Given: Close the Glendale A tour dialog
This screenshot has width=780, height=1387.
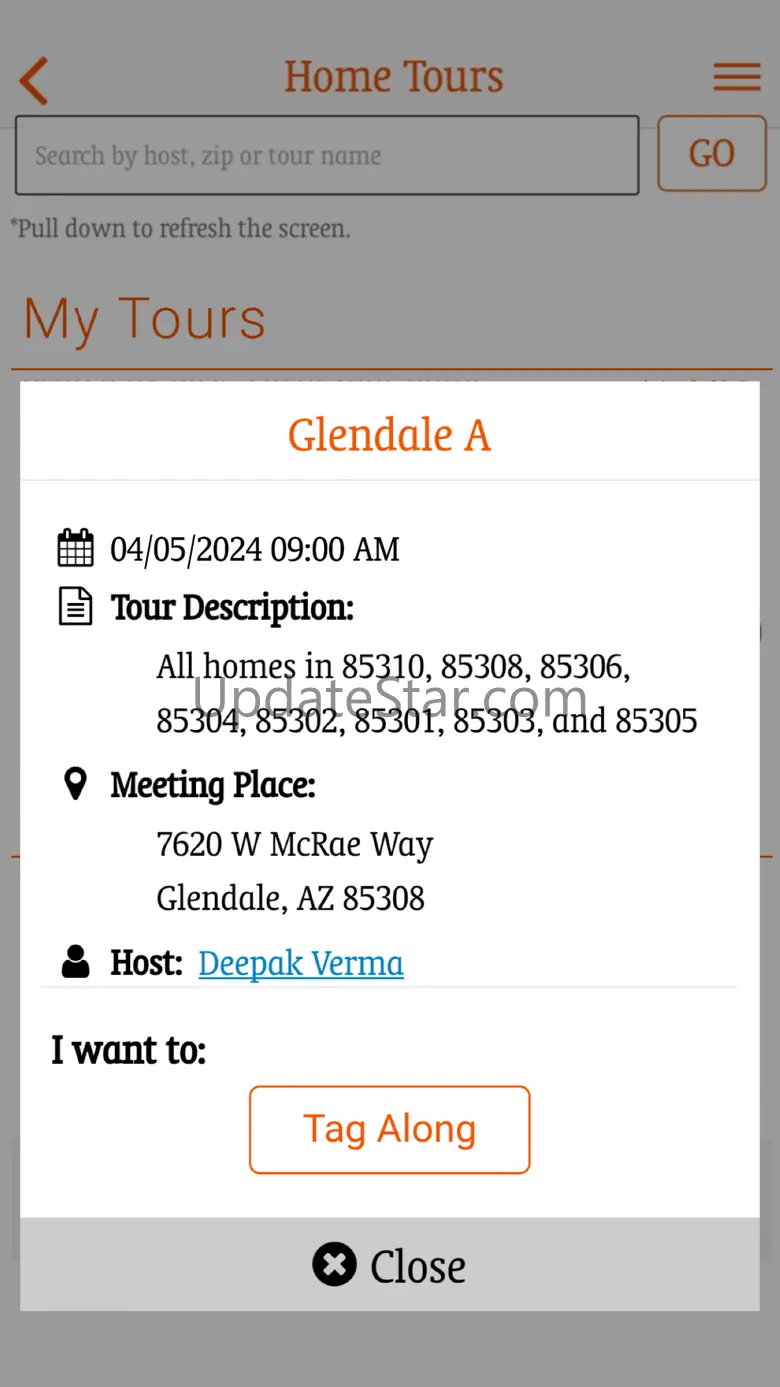Looking at the screenshot, I should point(389,1265).
